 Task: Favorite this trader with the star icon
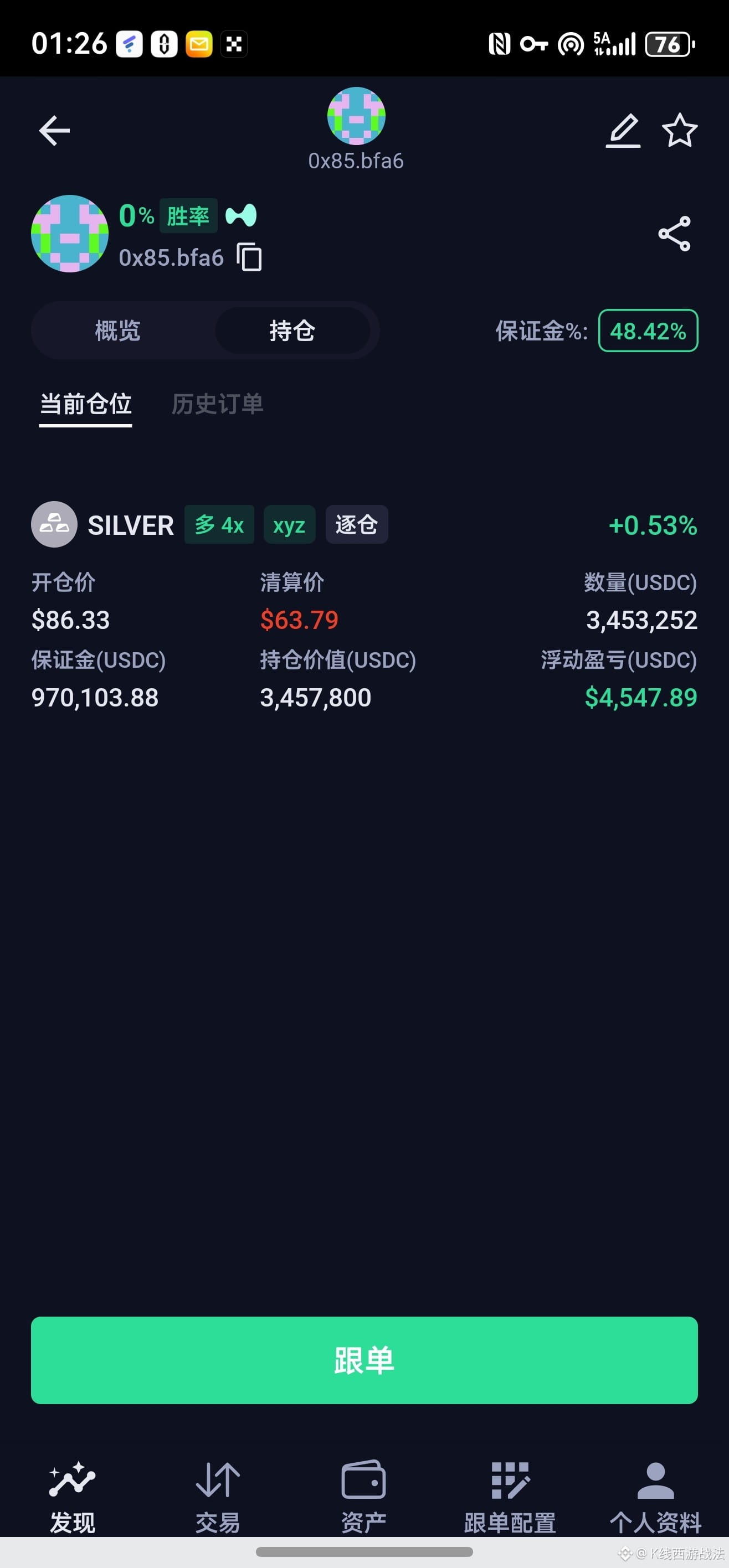click(x=679, y=130)
